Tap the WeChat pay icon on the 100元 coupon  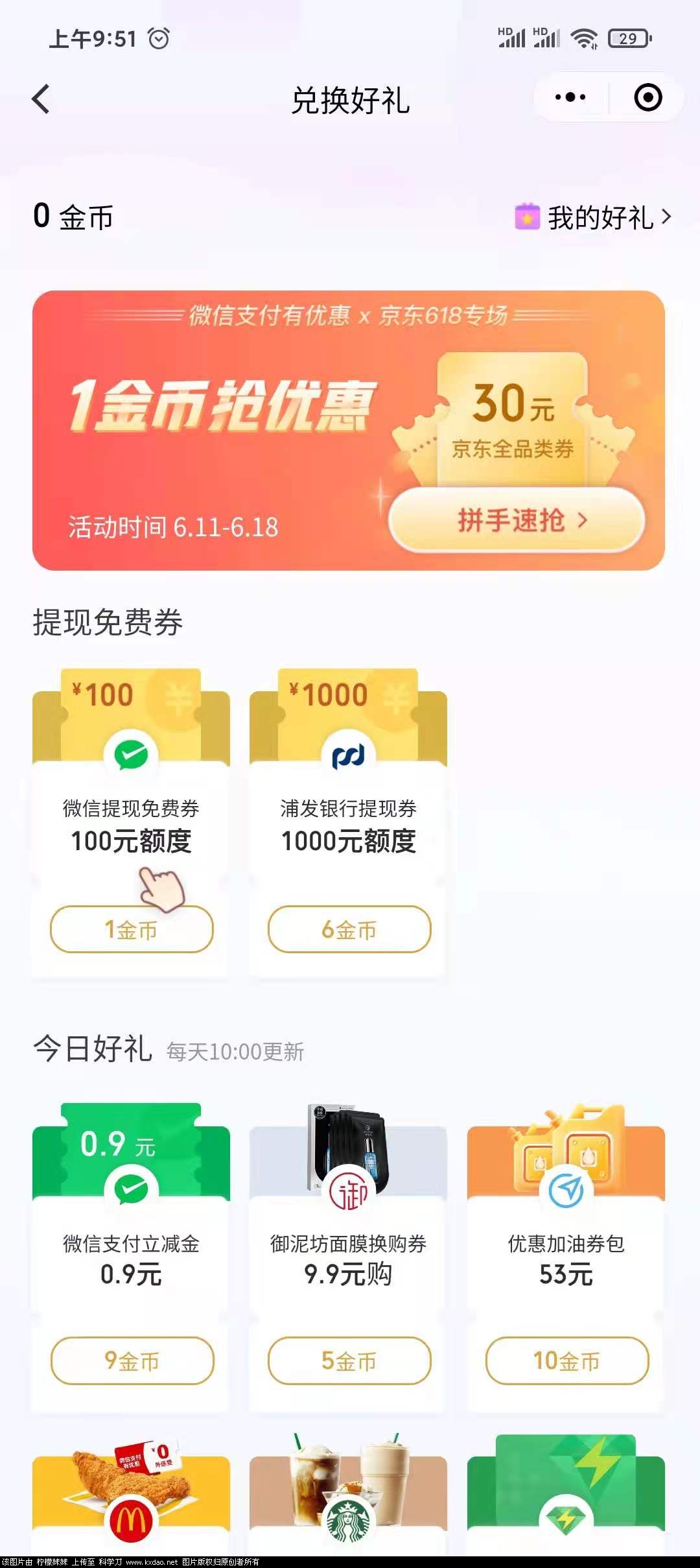click(130, 754)
